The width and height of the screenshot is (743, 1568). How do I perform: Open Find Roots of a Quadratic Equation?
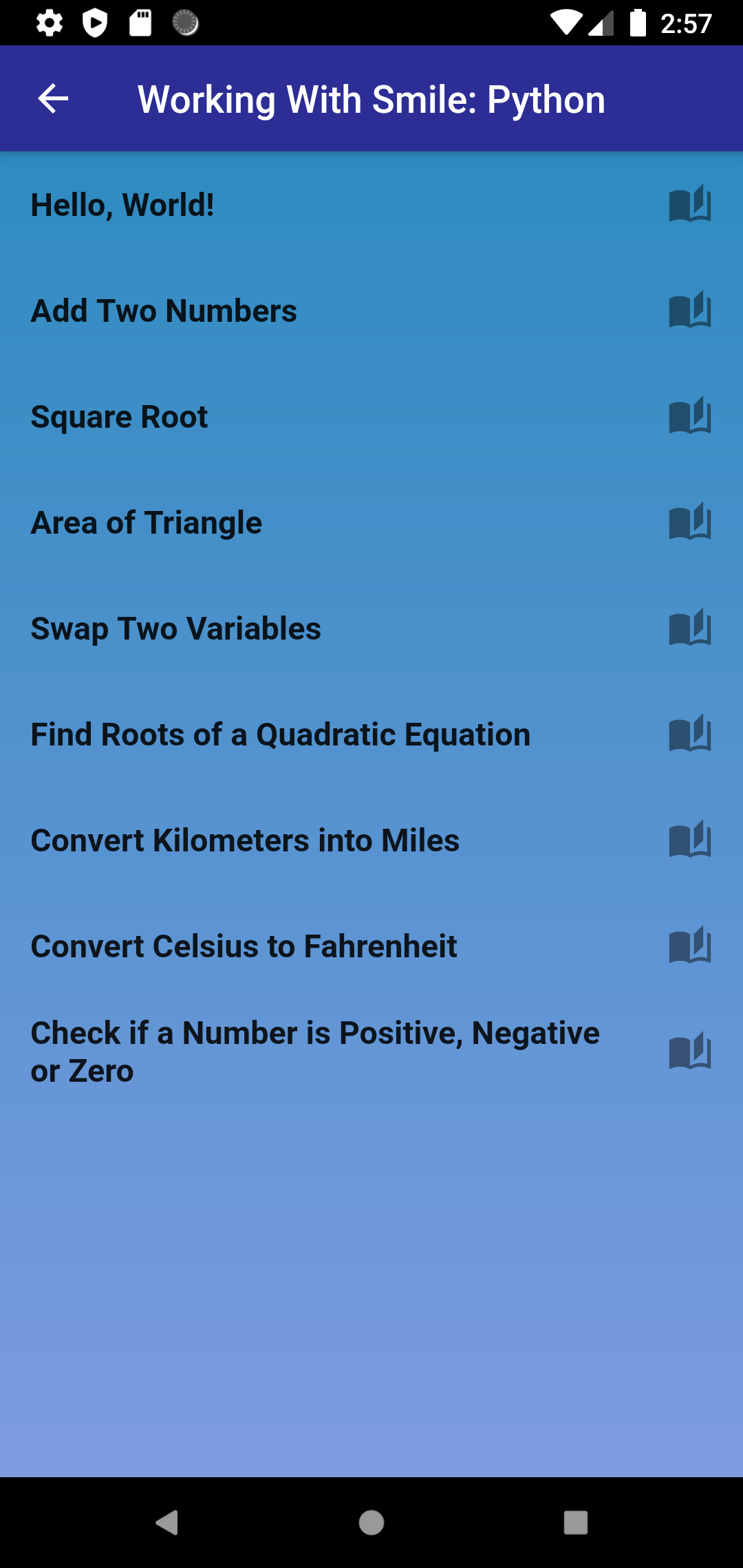point(281,734)
